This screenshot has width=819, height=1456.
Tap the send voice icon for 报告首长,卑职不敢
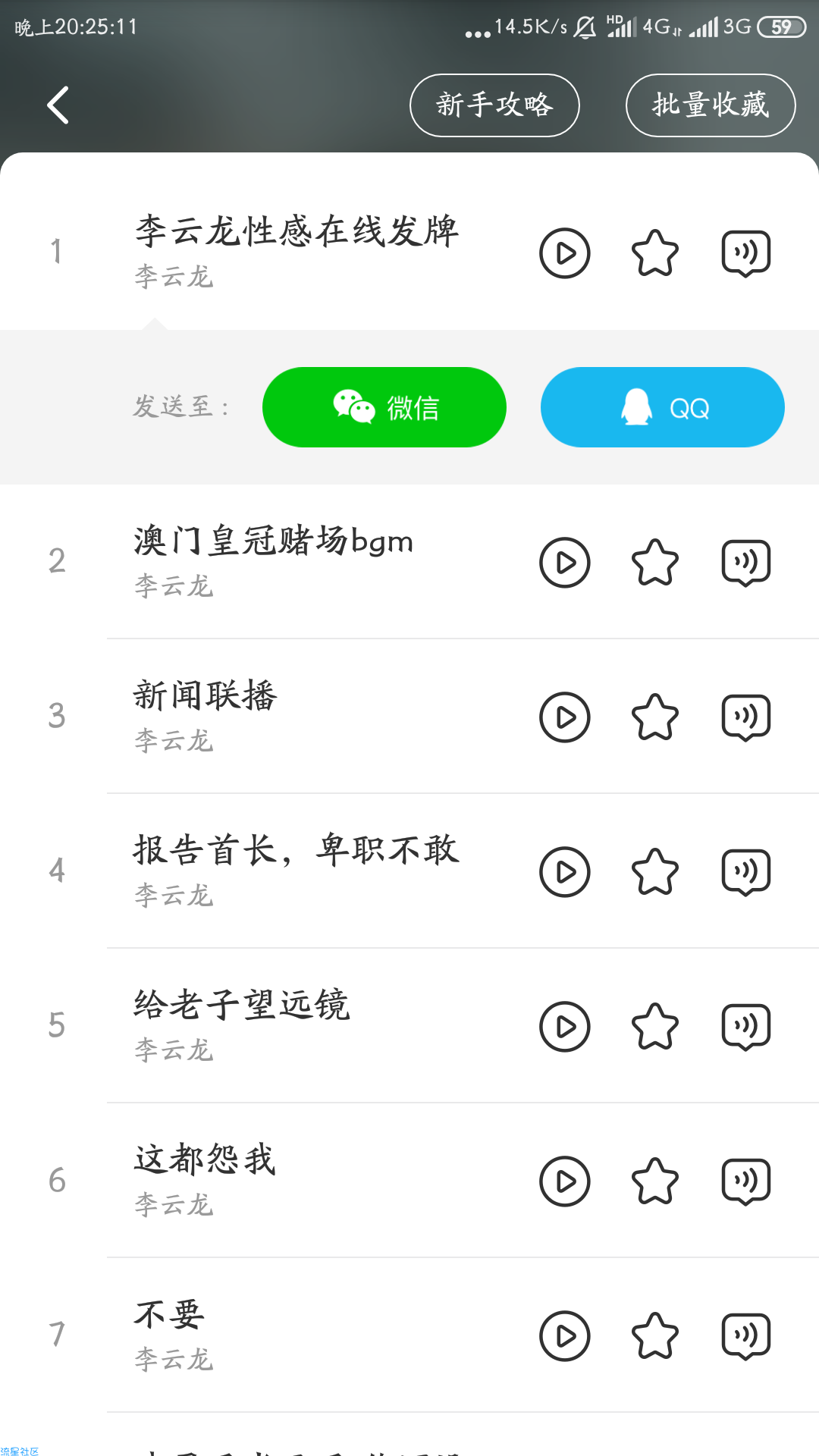point(746,872)
